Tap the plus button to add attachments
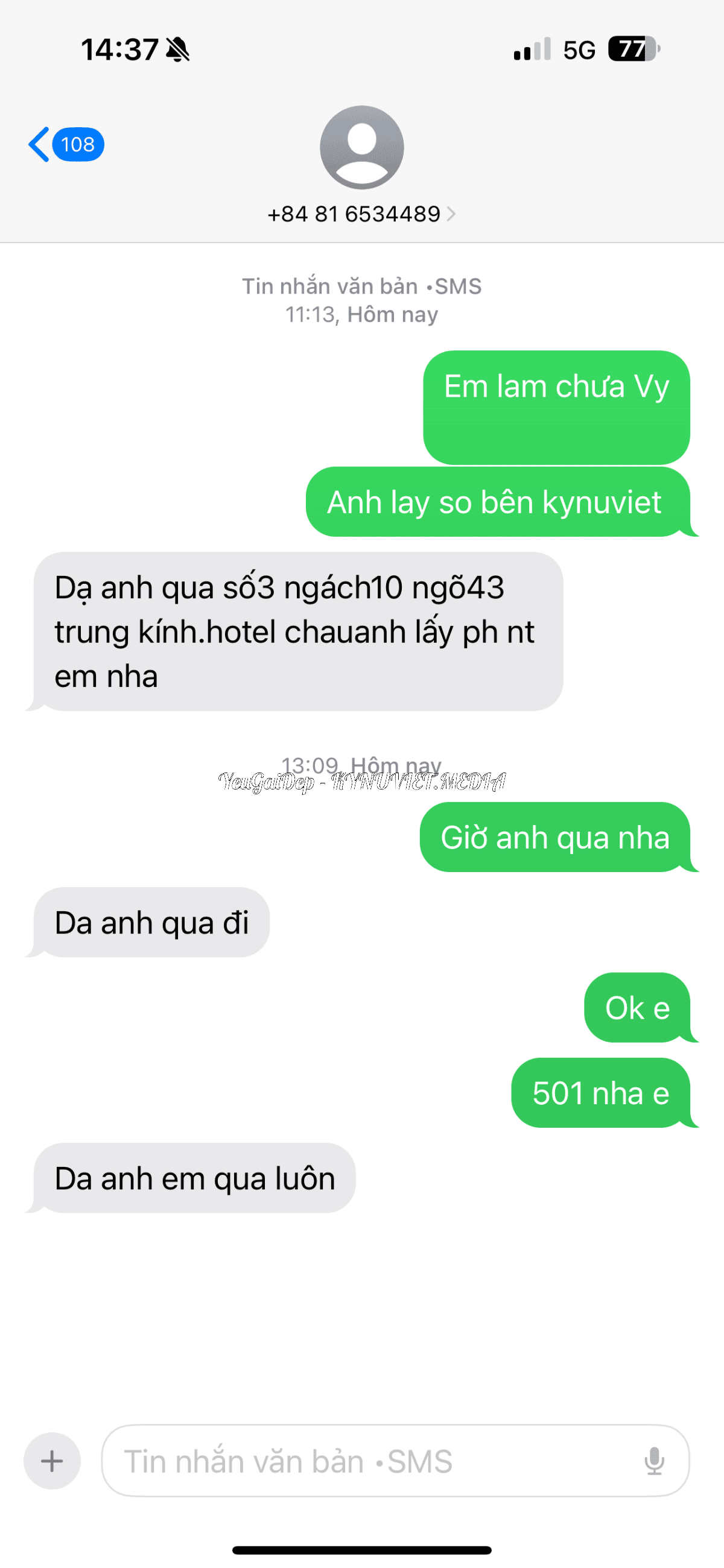724x1568 pixels. (52, 1461)
